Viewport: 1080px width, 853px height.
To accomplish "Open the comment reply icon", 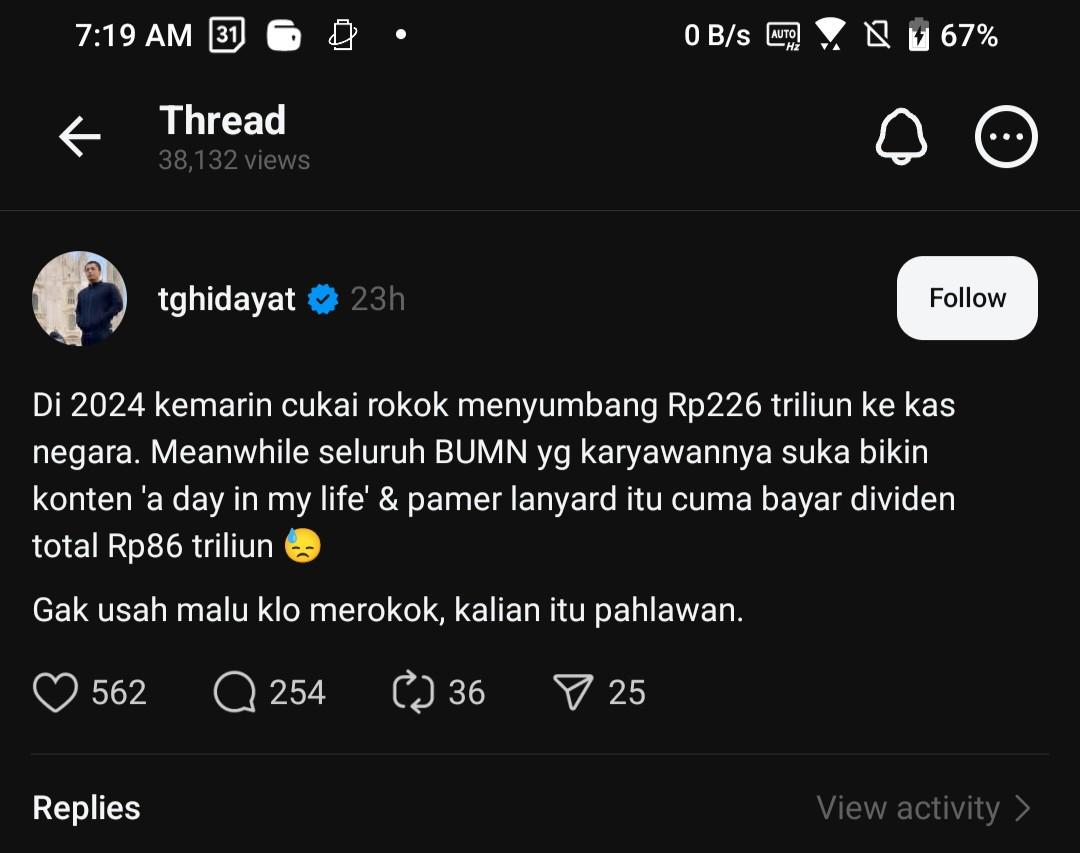I will point(235,692).
